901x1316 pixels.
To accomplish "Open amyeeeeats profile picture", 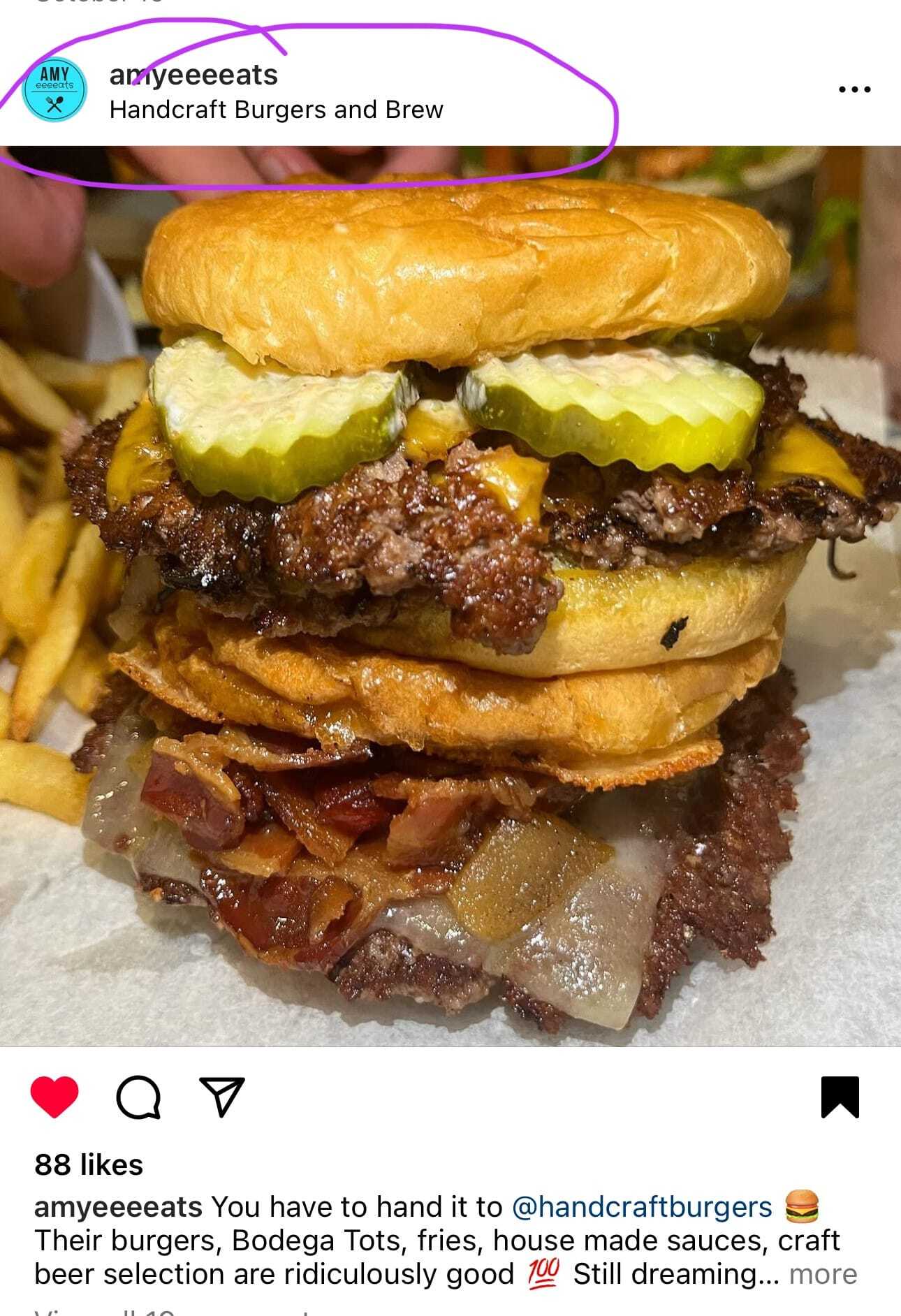I will click(54, 90).
